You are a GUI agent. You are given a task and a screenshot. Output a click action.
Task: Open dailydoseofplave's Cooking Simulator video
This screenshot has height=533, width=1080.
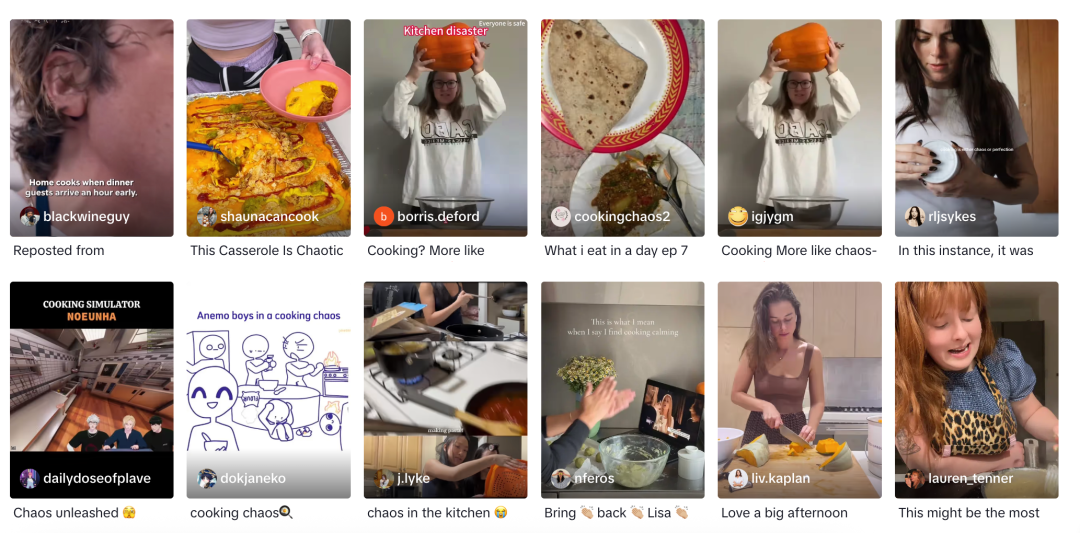tap(91, 389)
